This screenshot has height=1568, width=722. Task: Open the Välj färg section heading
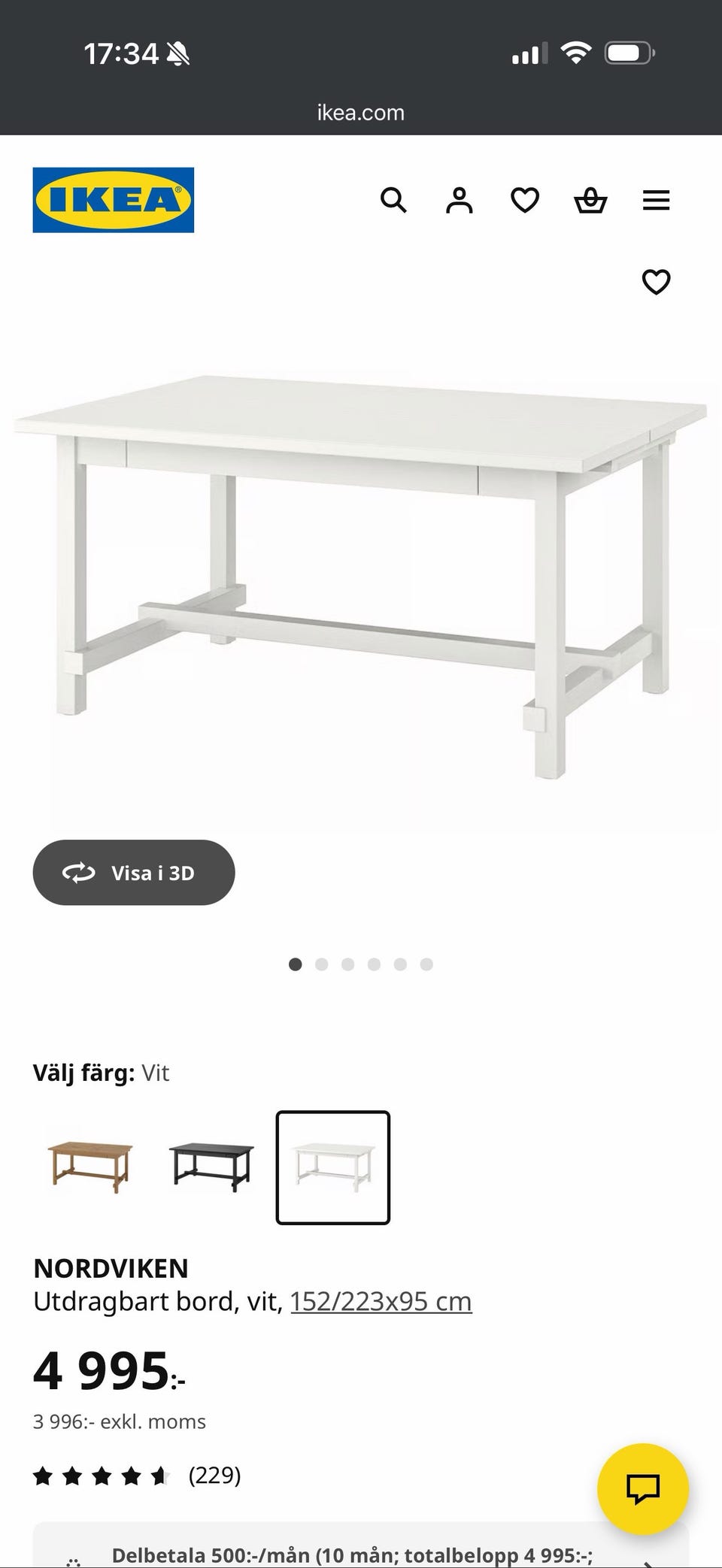tap(103, 1073)
